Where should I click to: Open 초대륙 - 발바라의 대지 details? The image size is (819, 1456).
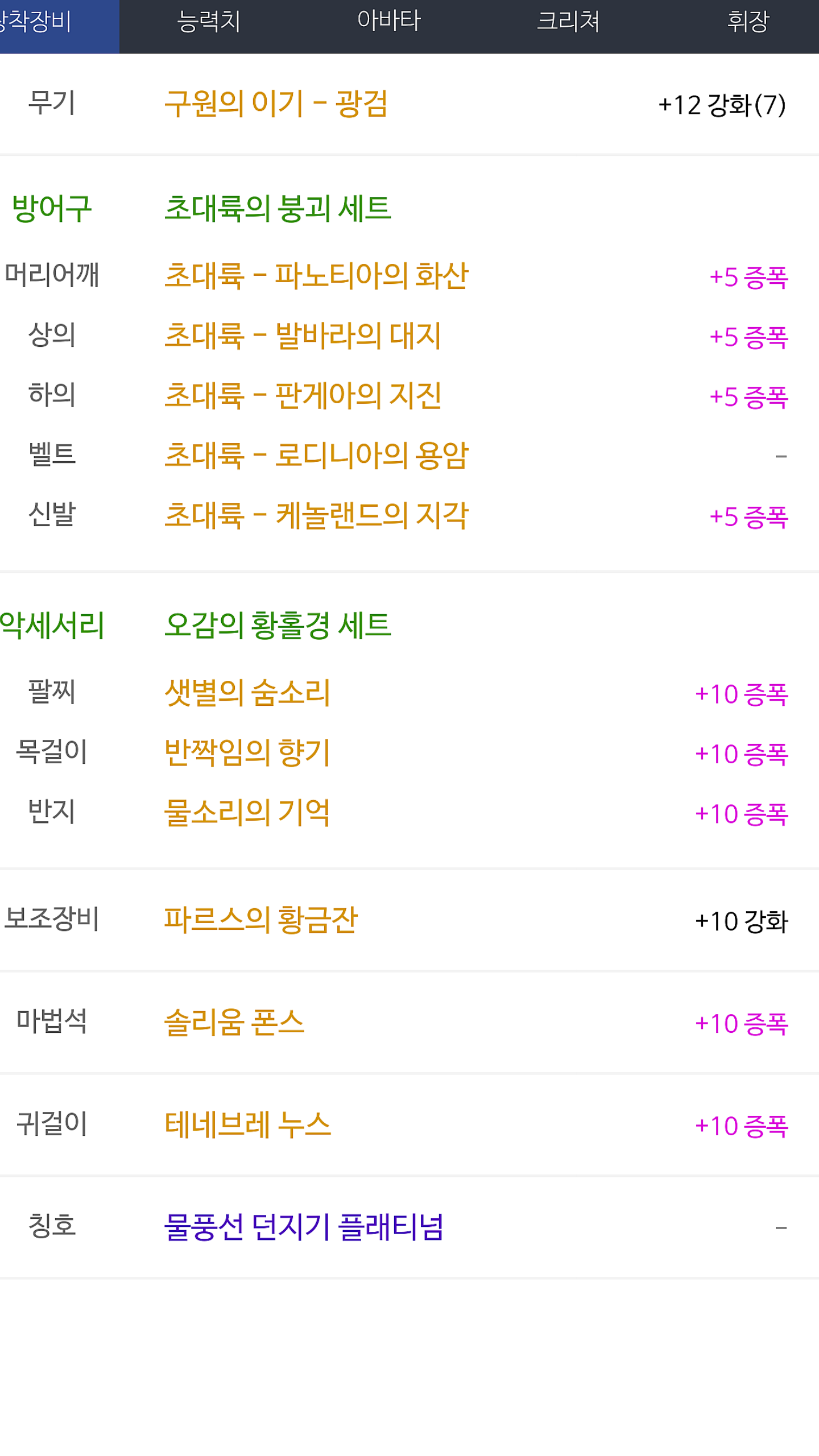[x=303, y=336]
